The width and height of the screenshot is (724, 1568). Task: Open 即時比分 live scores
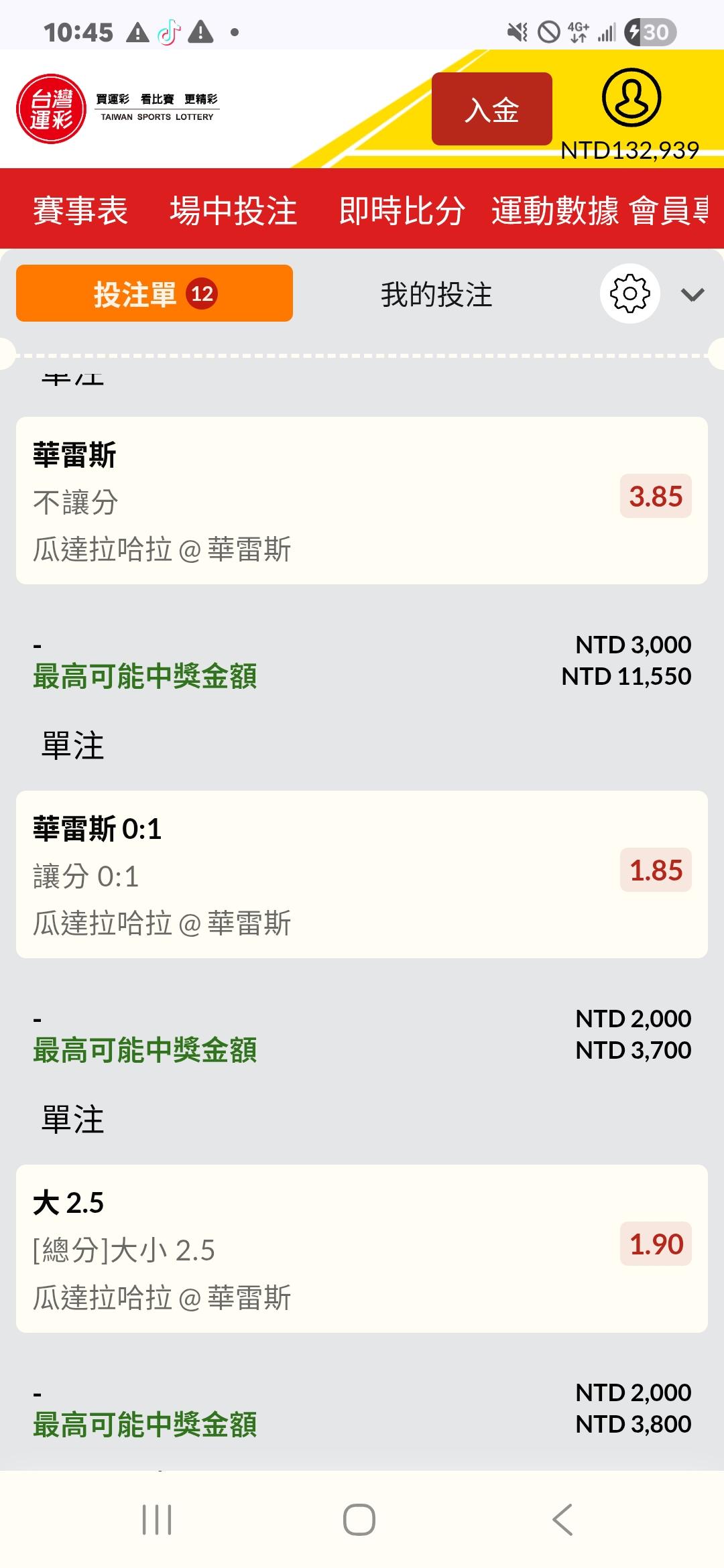coord(402,210)
